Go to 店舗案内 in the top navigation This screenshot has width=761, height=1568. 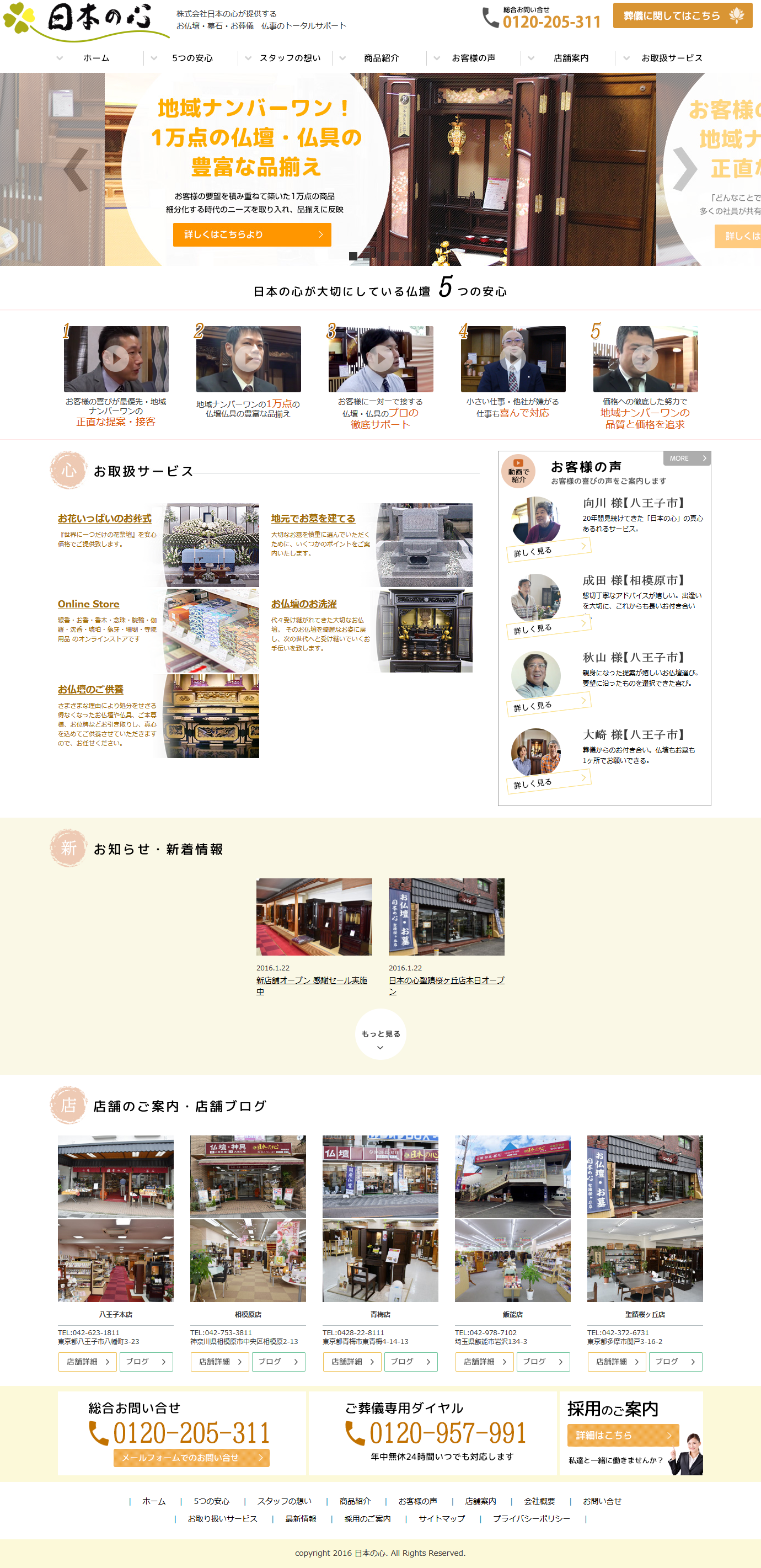(571, 58)
